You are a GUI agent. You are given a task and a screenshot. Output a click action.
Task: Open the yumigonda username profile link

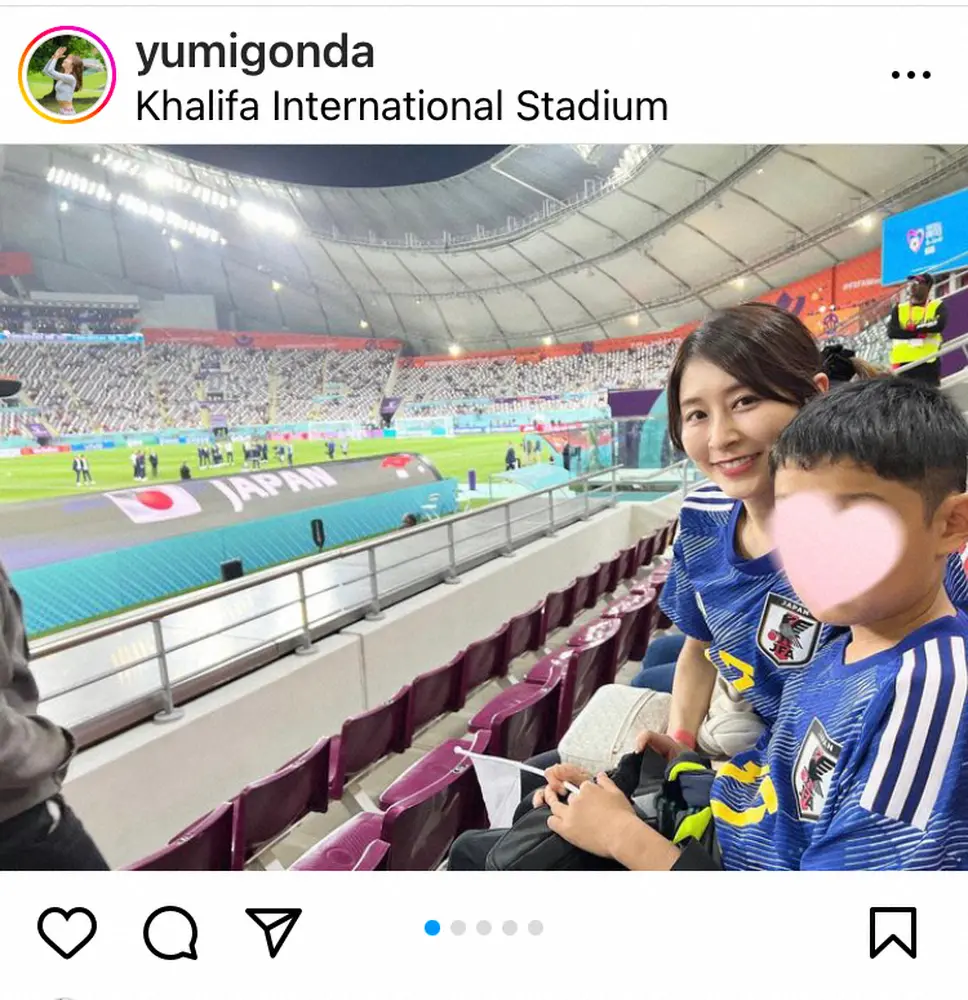(x=255, y=52)
